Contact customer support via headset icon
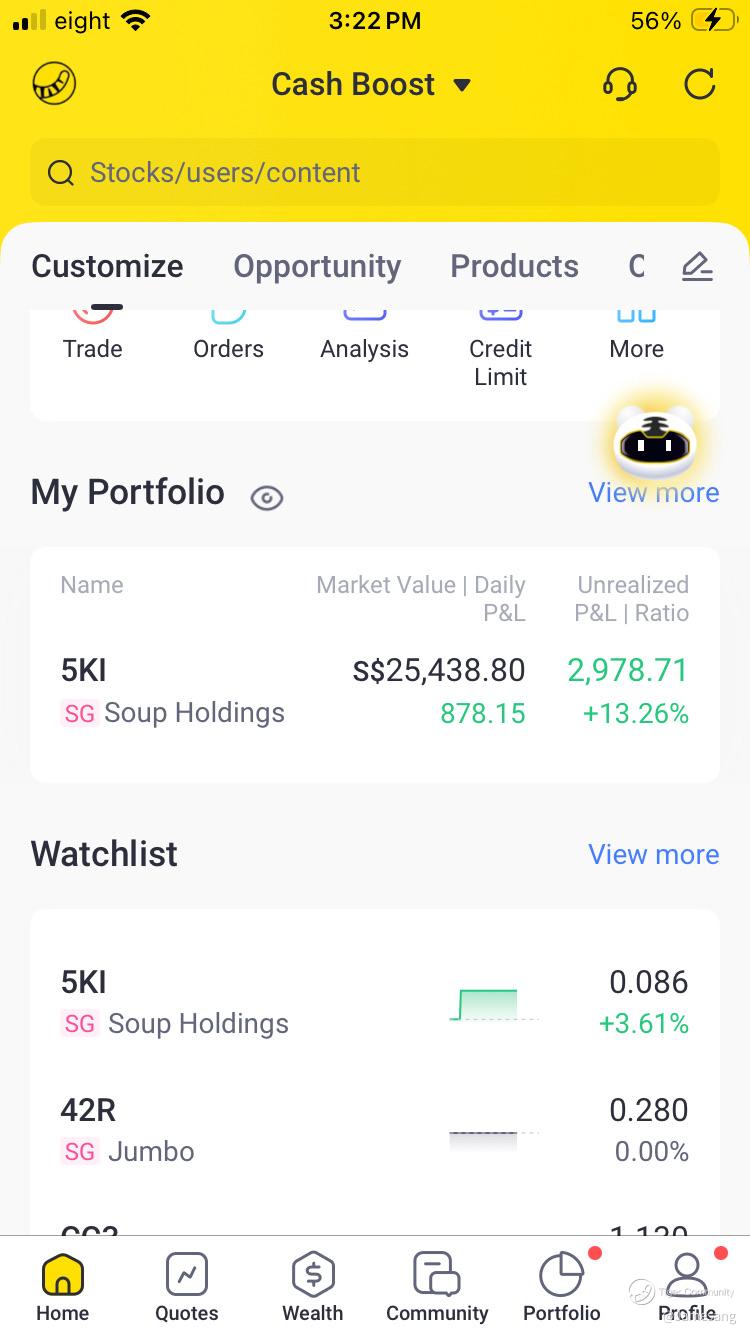The height and width of the screenshot is (1334, 750). coord(620,84)
